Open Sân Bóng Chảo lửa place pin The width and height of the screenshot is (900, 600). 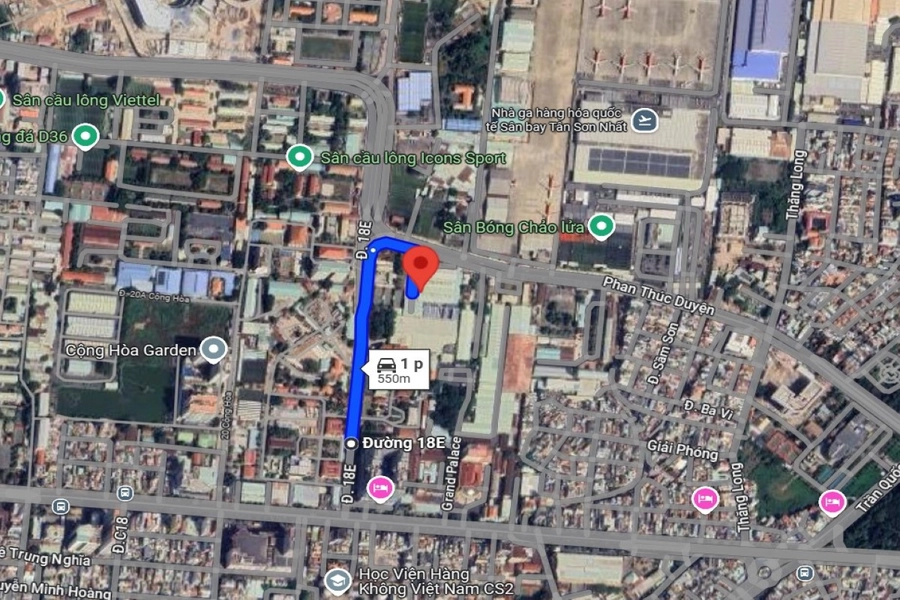click(600, 226)
